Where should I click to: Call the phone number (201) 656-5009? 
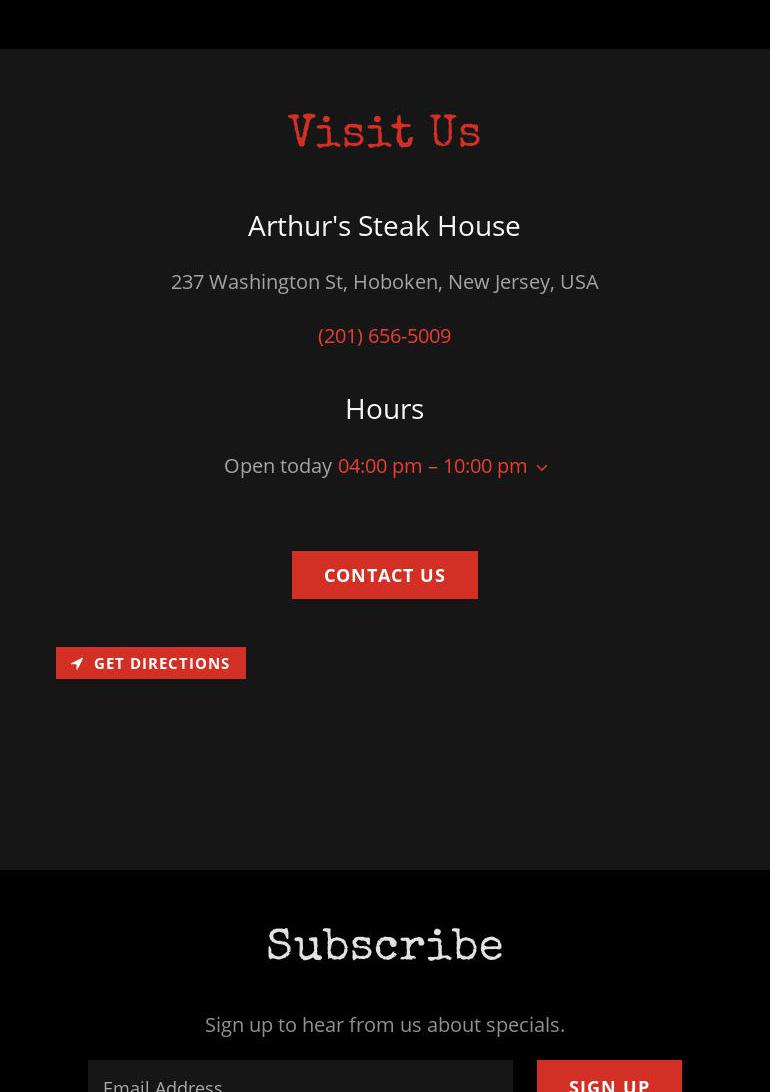[384, 336]
